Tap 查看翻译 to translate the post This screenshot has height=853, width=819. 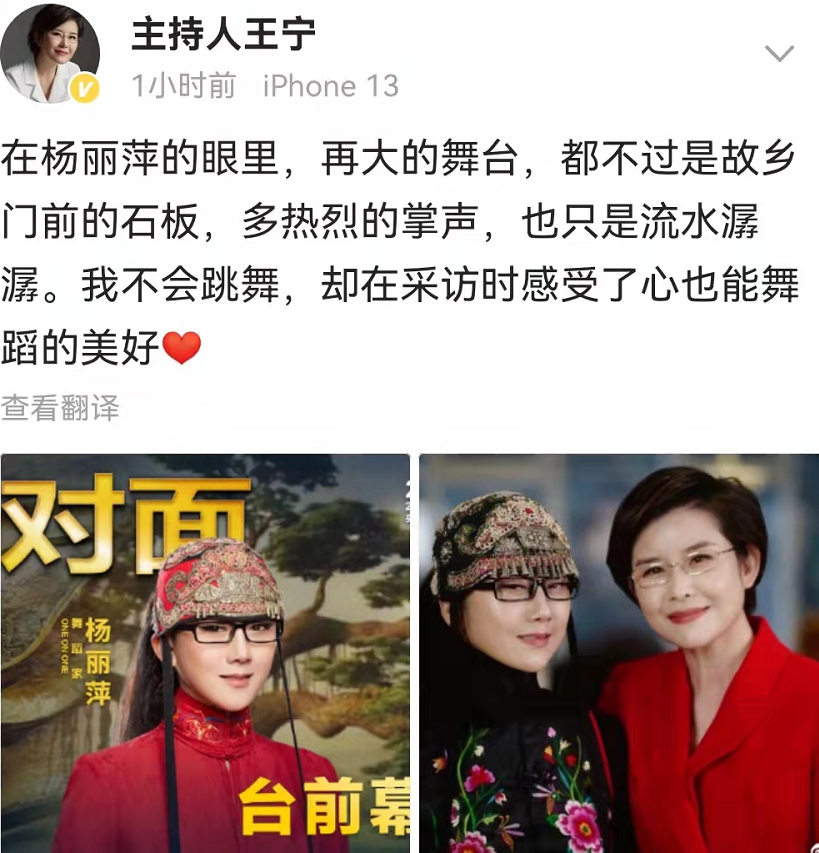click(60, 407)
